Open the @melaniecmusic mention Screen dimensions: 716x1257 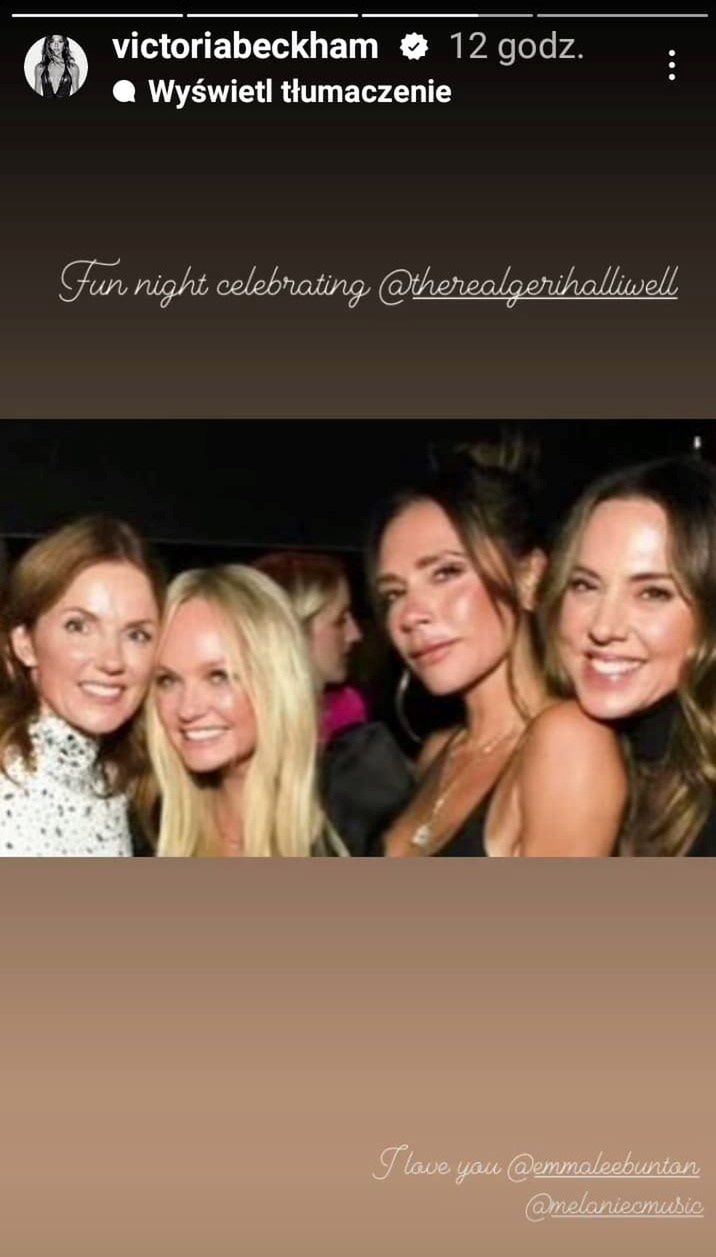click(614, 1206)
